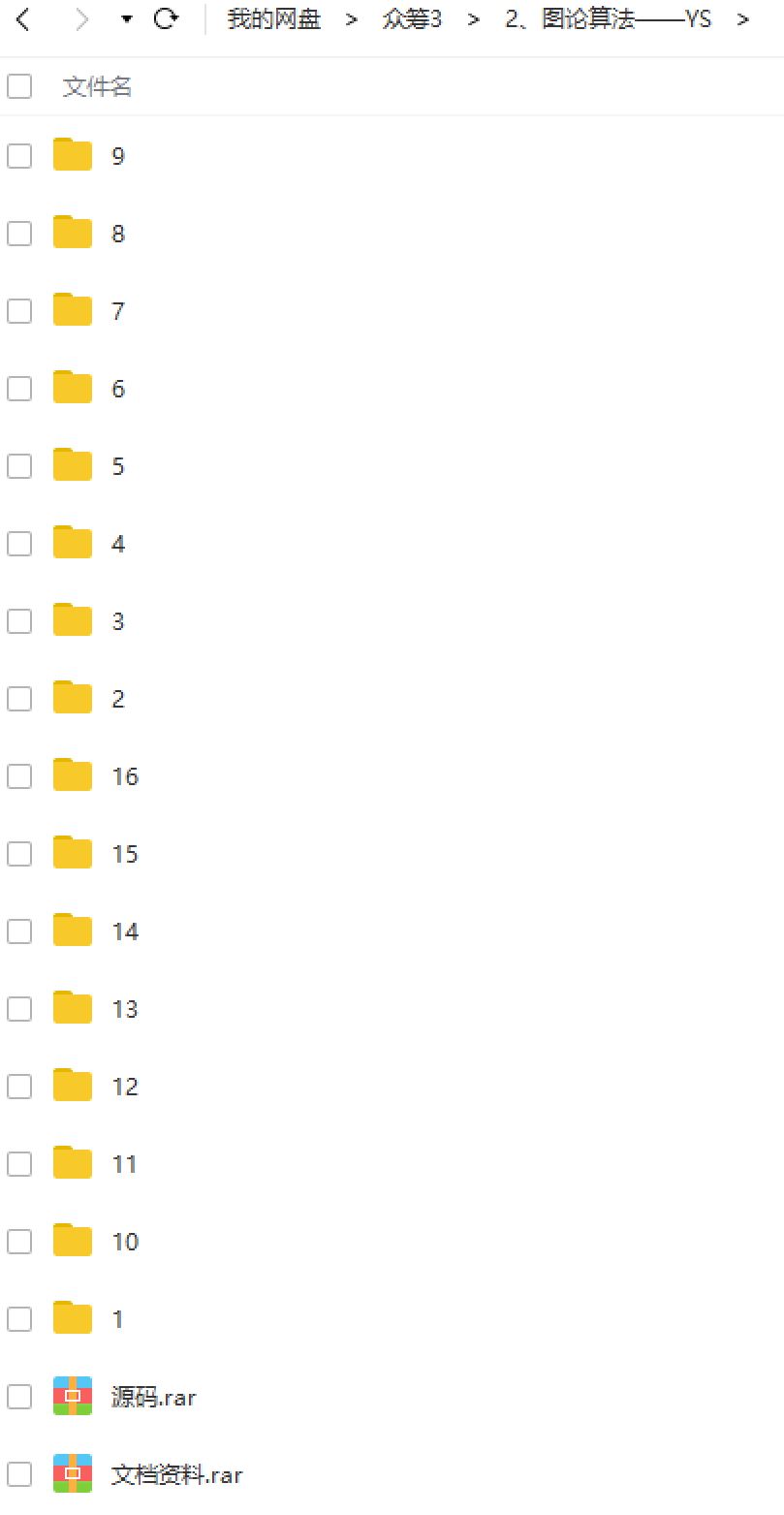Open 文档资料.rar file
The width and height of the screenshot is (784, 1515).
(x=176, y=1474)
